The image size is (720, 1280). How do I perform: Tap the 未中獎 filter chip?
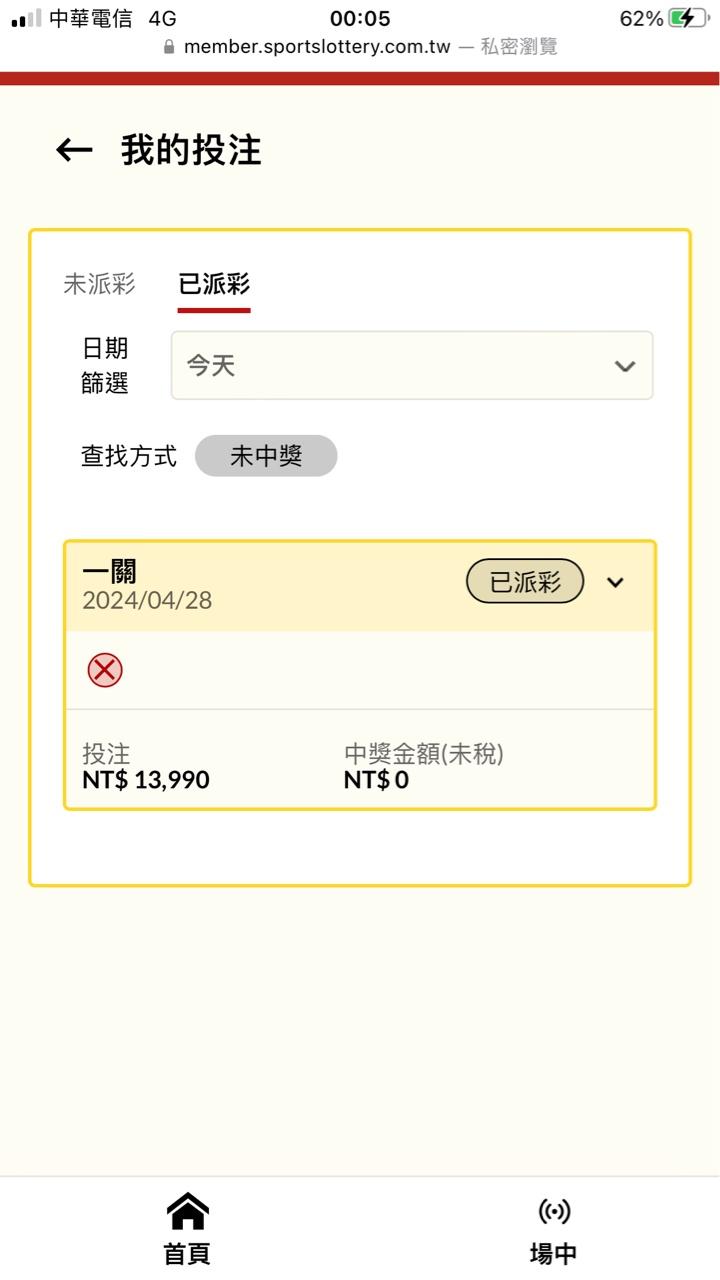[x=266, y=456]
